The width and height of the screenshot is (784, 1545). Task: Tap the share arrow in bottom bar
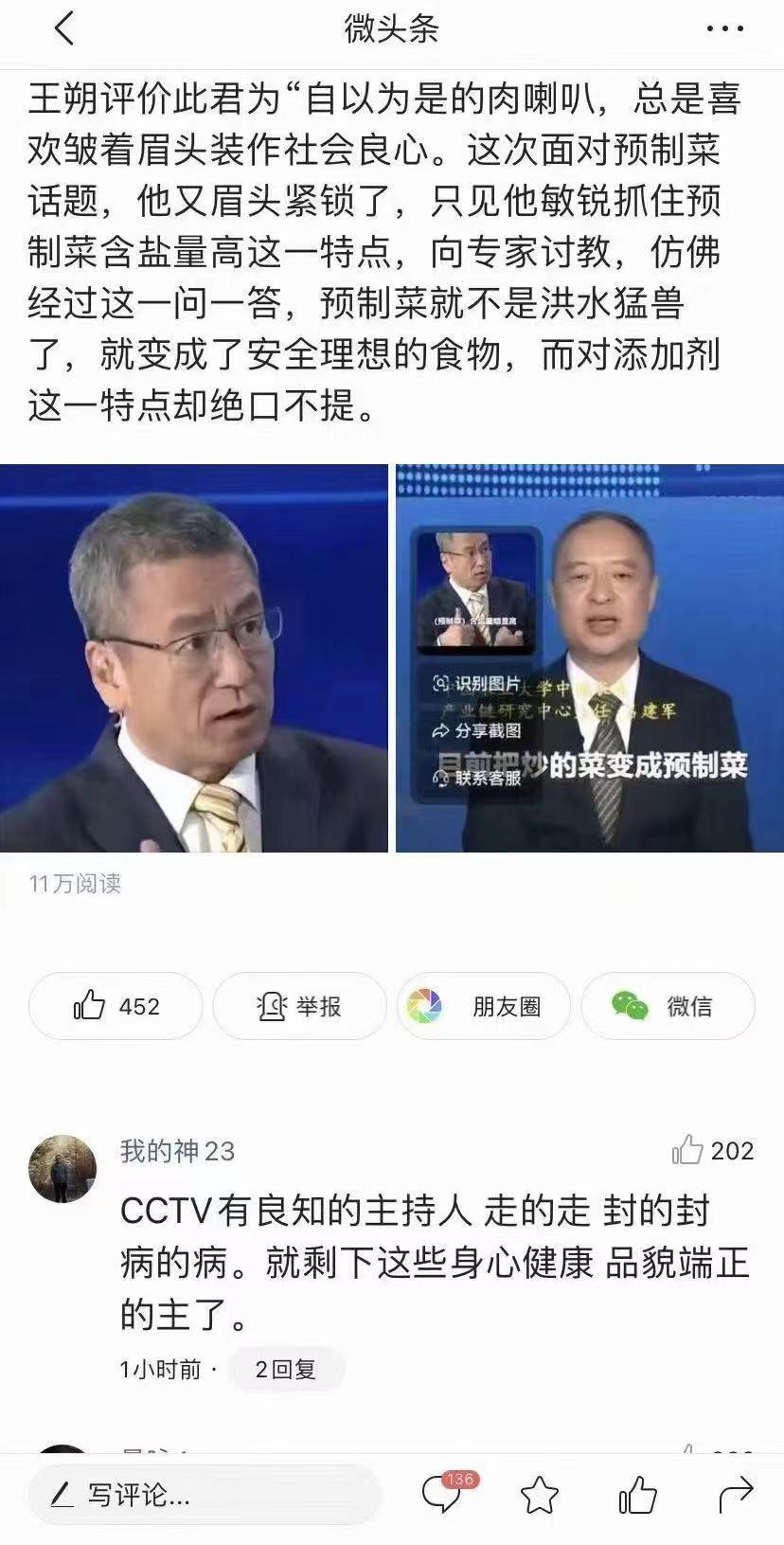(736, 1496)
